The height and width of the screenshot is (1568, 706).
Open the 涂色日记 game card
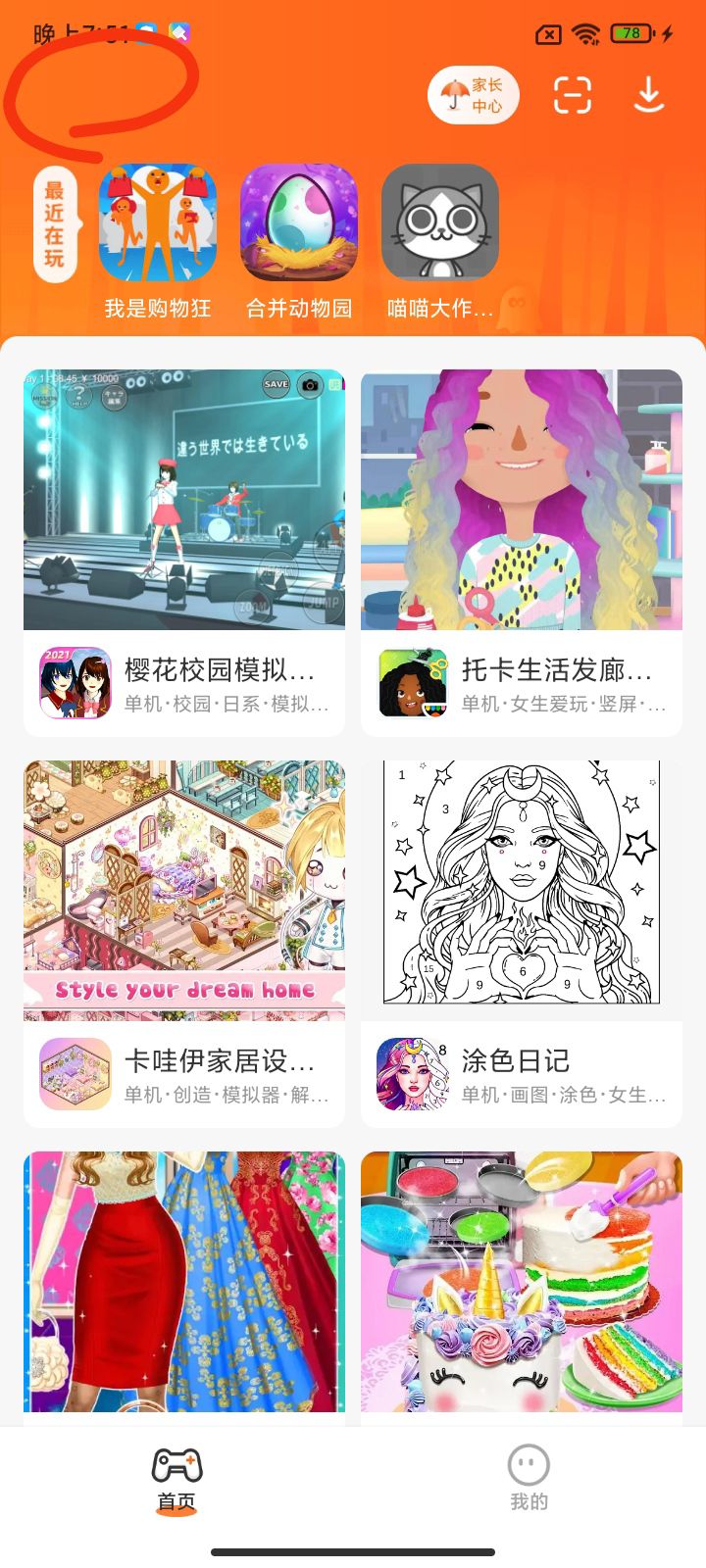(x=522, y=943)
